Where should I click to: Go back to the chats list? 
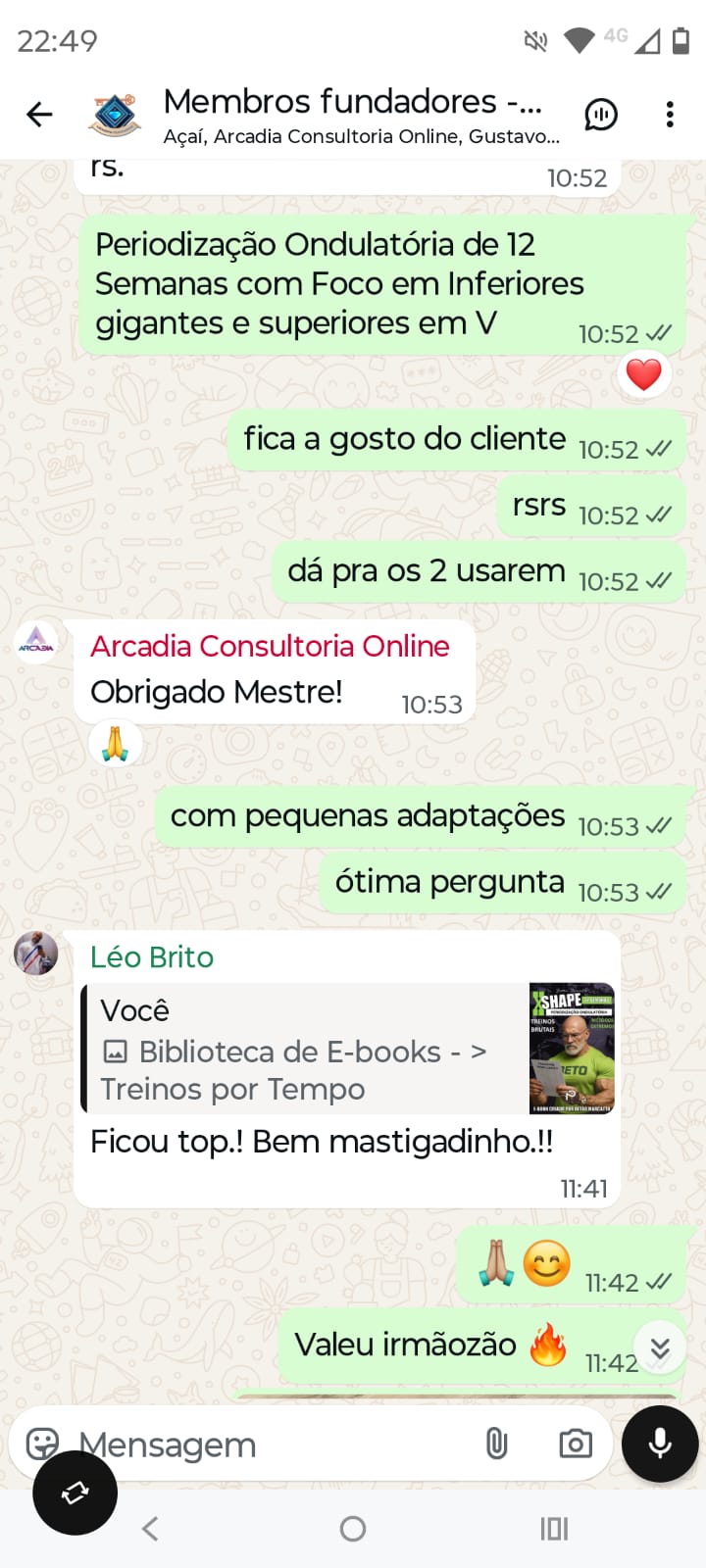coord(39,115)
